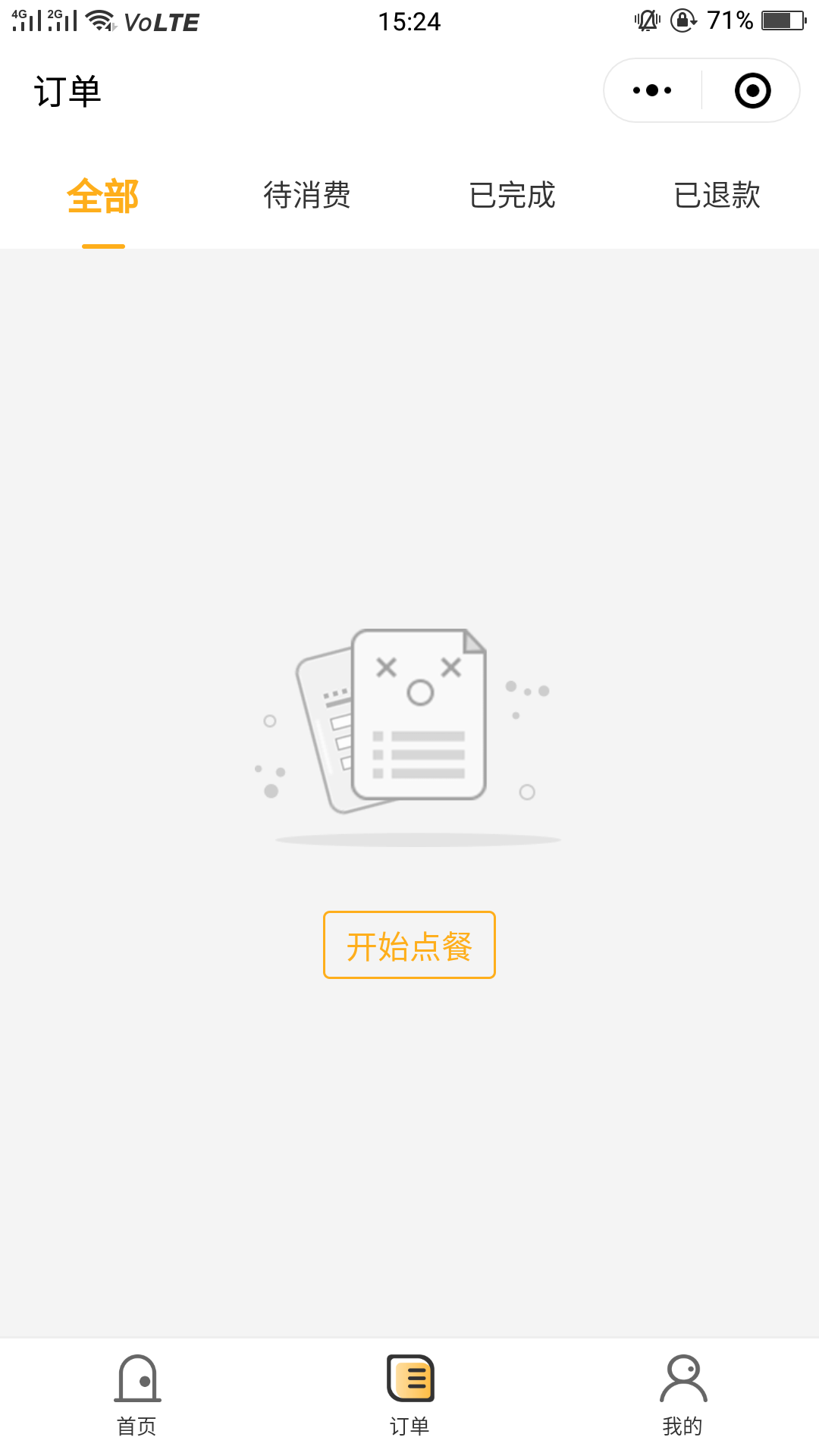Tap the 开始点餐 button

pos(409,945)
